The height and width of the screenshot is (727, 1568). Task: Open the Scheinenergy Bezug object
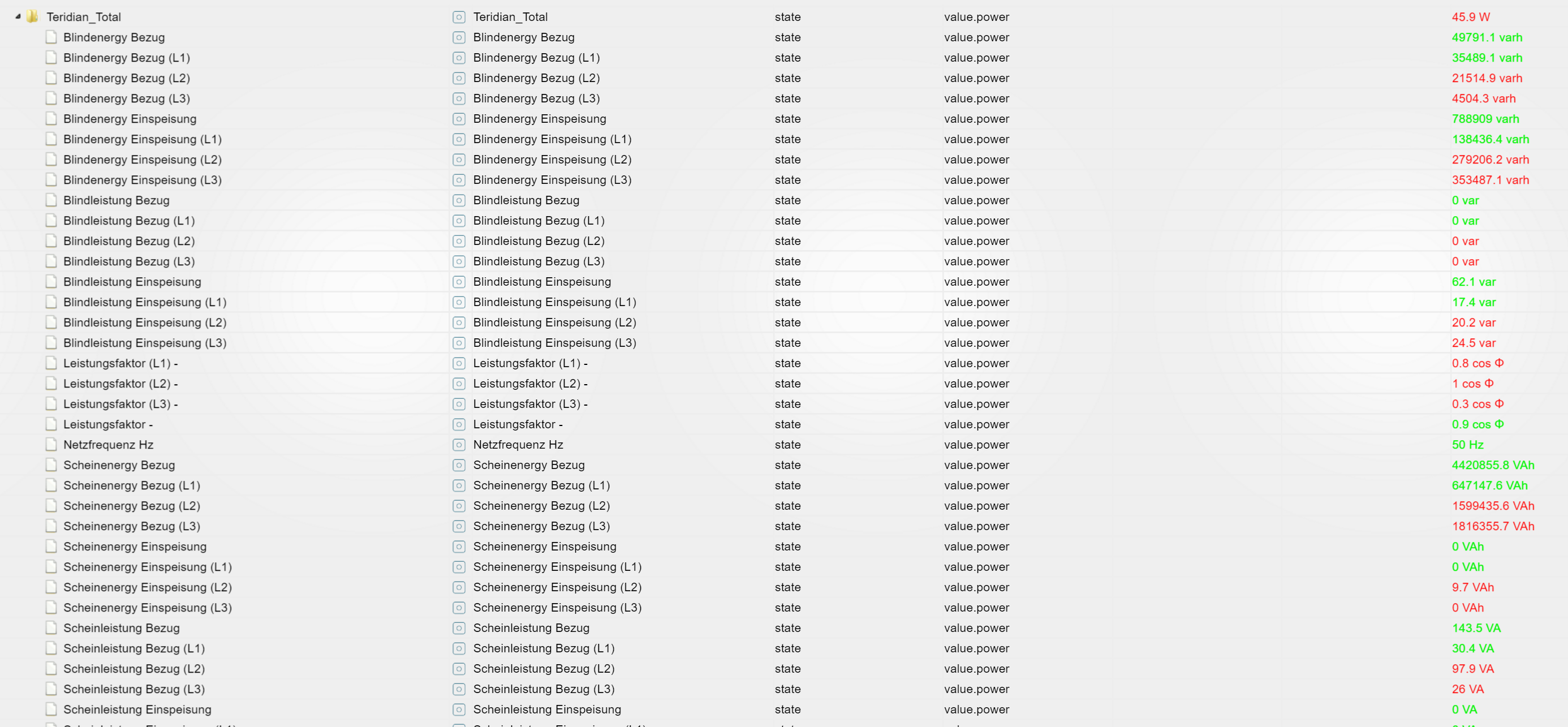tap(119, 465)
